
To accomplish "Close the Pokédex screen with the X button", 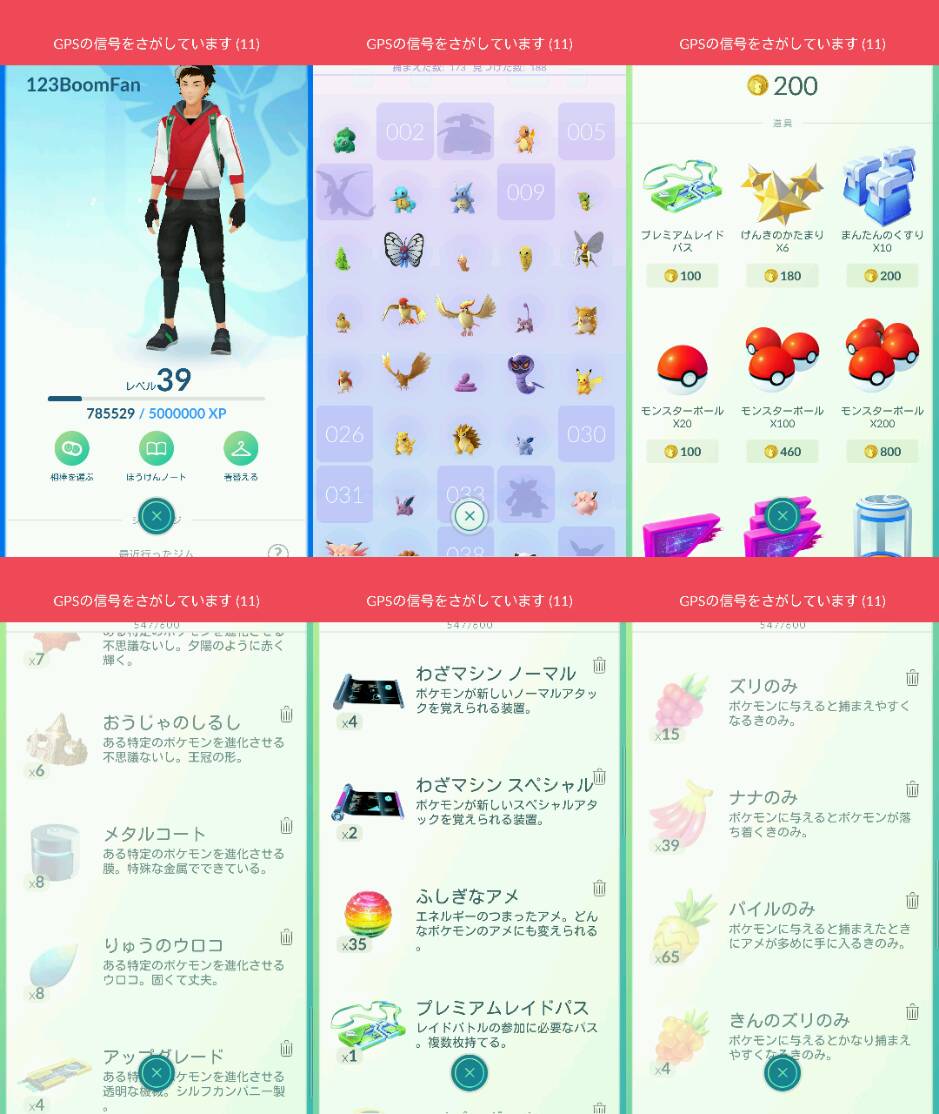I will pos(469,515).
